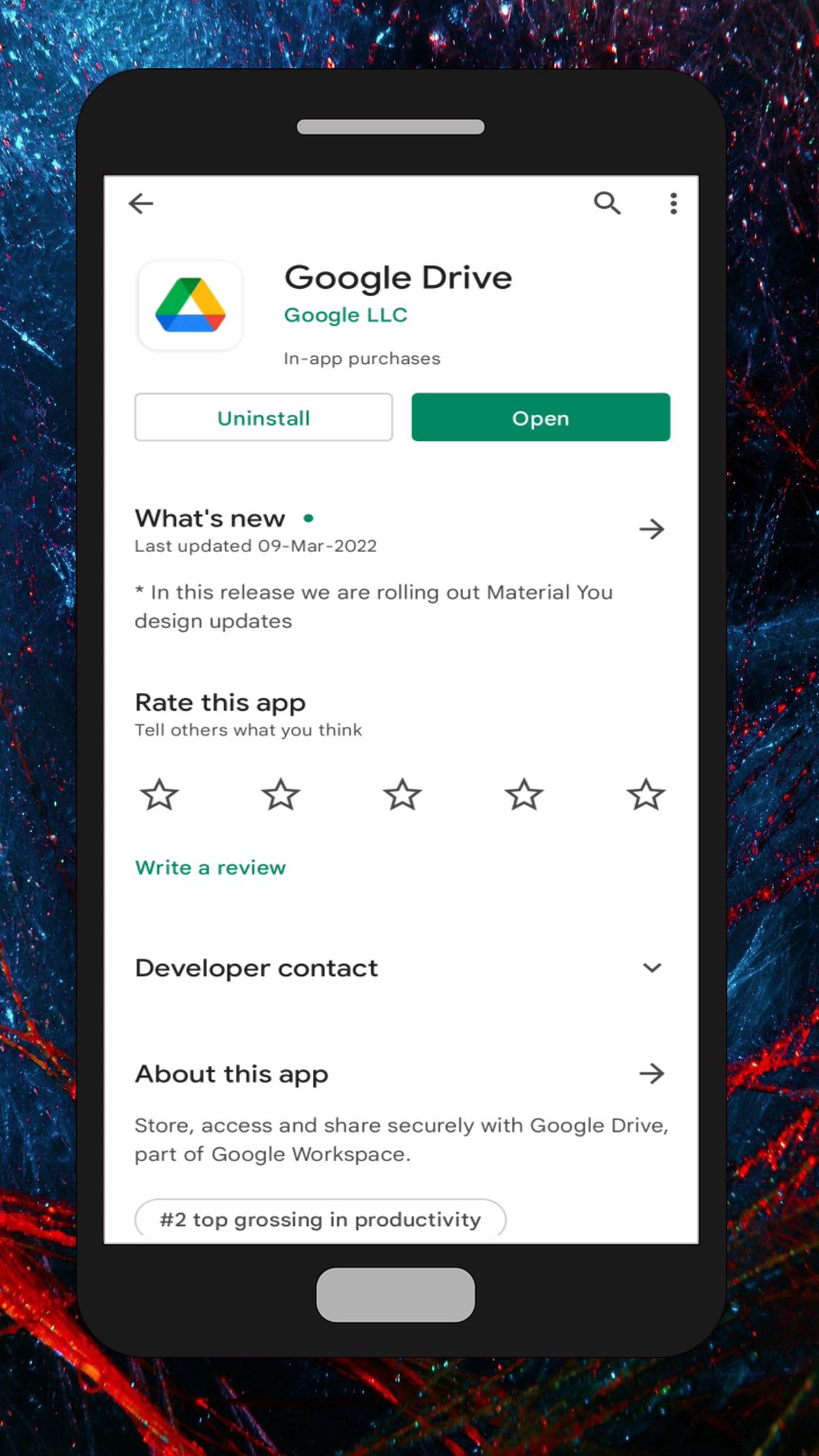This screenshot has width=819, height=1456.
Task: Expand the Developer contact section
Action: coord(651,968)
